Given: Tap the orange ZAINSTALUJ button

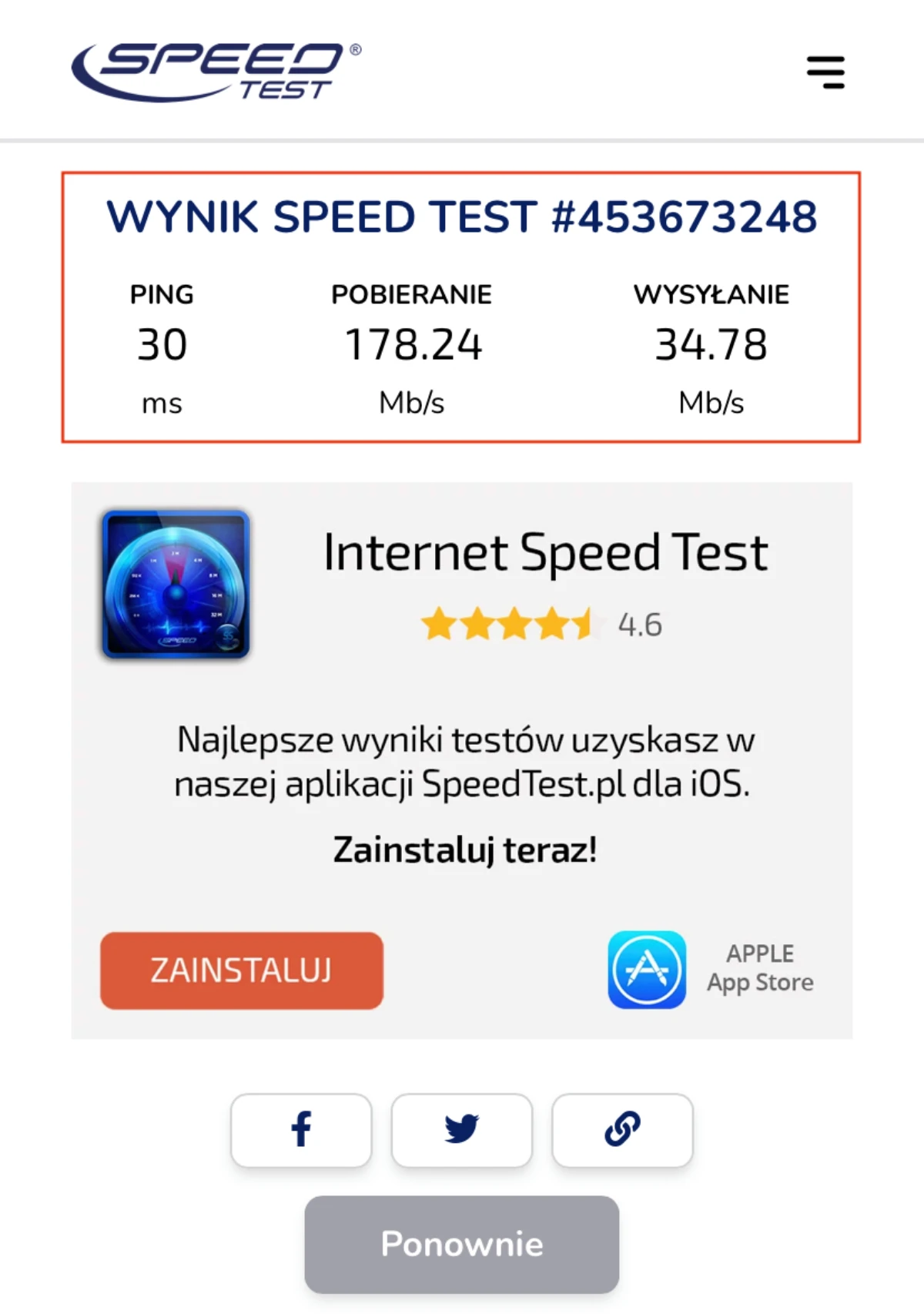Looking at the screenshot, I should tap(242, 970).
